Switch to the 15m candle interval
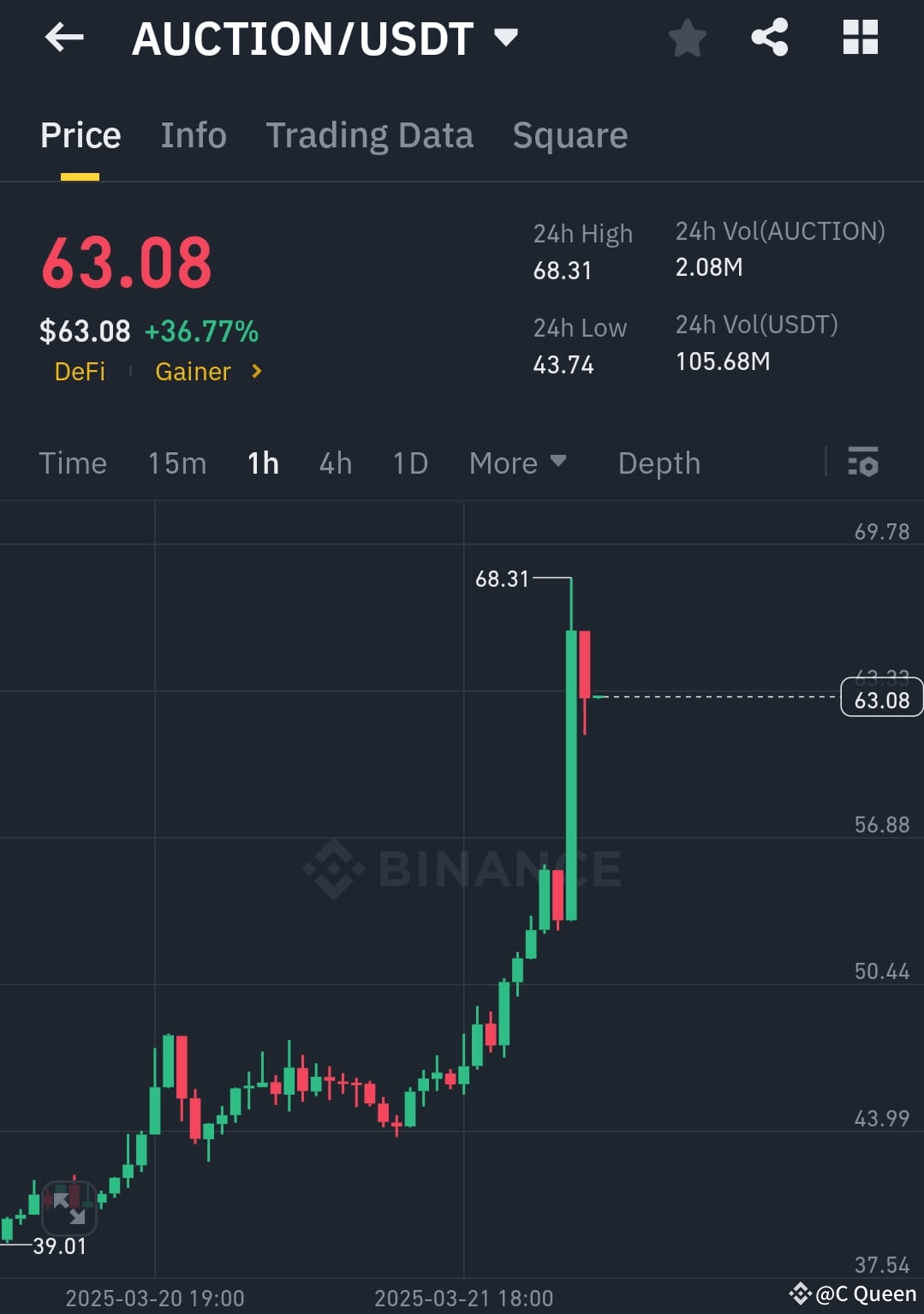Viewport: 924px width, 1314px height. (x=176, y=463)
